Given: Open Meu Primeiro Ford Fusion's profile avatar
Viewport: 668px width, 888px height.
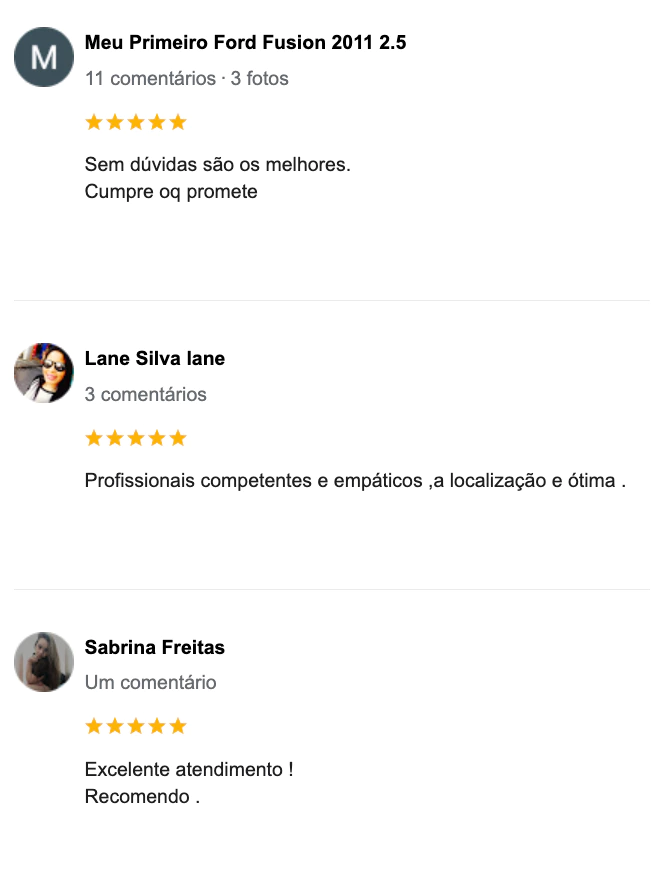Looking at the screenshot, I should click(44, 57).
